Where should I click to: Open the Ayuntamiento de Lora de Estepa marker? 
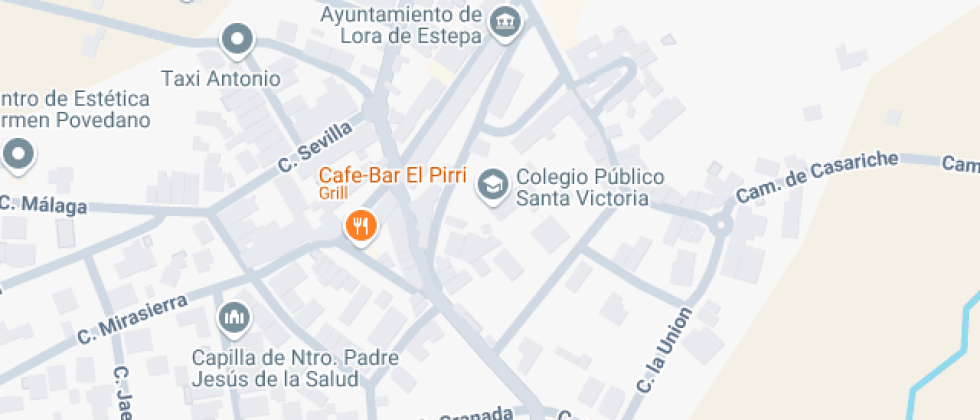[506, 21]
